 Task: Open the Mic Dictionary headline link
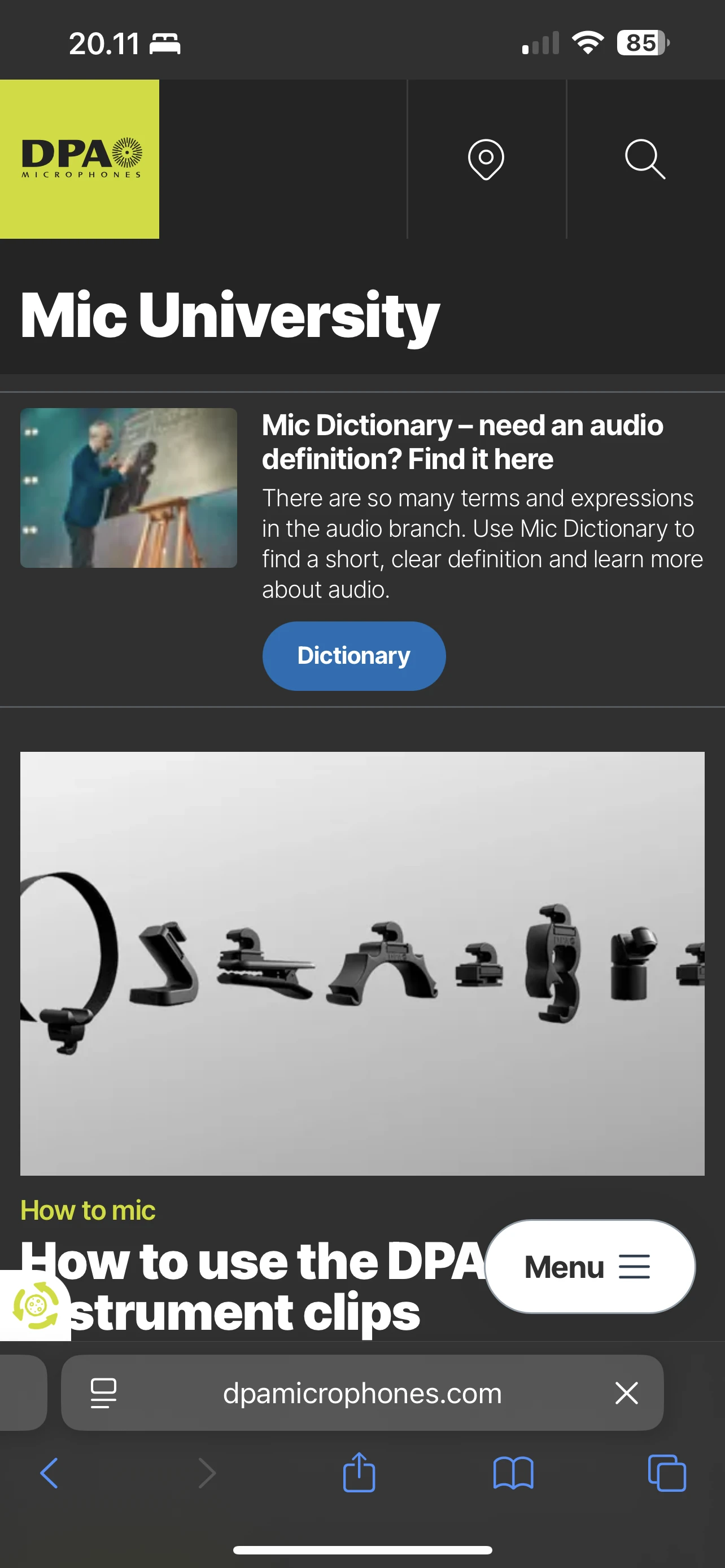coord(462,441)
